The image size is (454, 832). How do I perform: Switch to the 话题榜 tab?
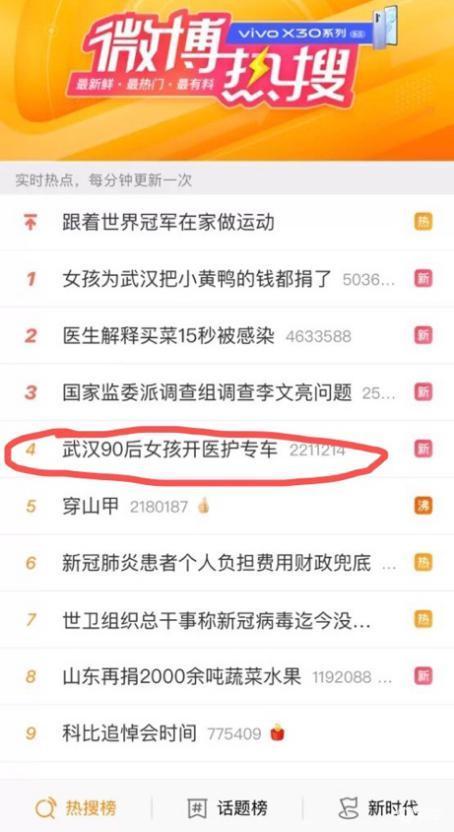[x=227, y=808]
